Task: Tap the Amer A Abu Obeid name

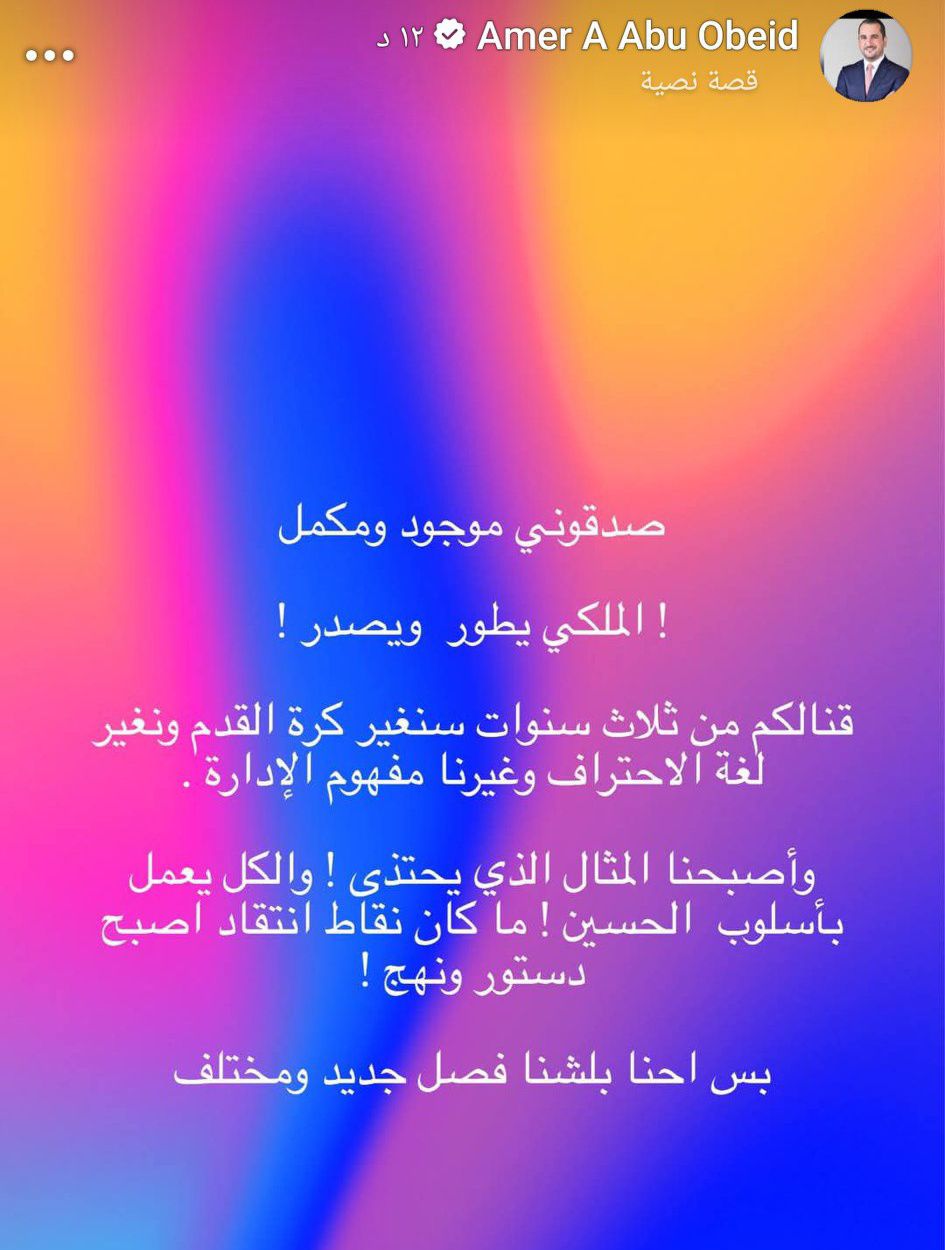Action: (x=637, y=37)
